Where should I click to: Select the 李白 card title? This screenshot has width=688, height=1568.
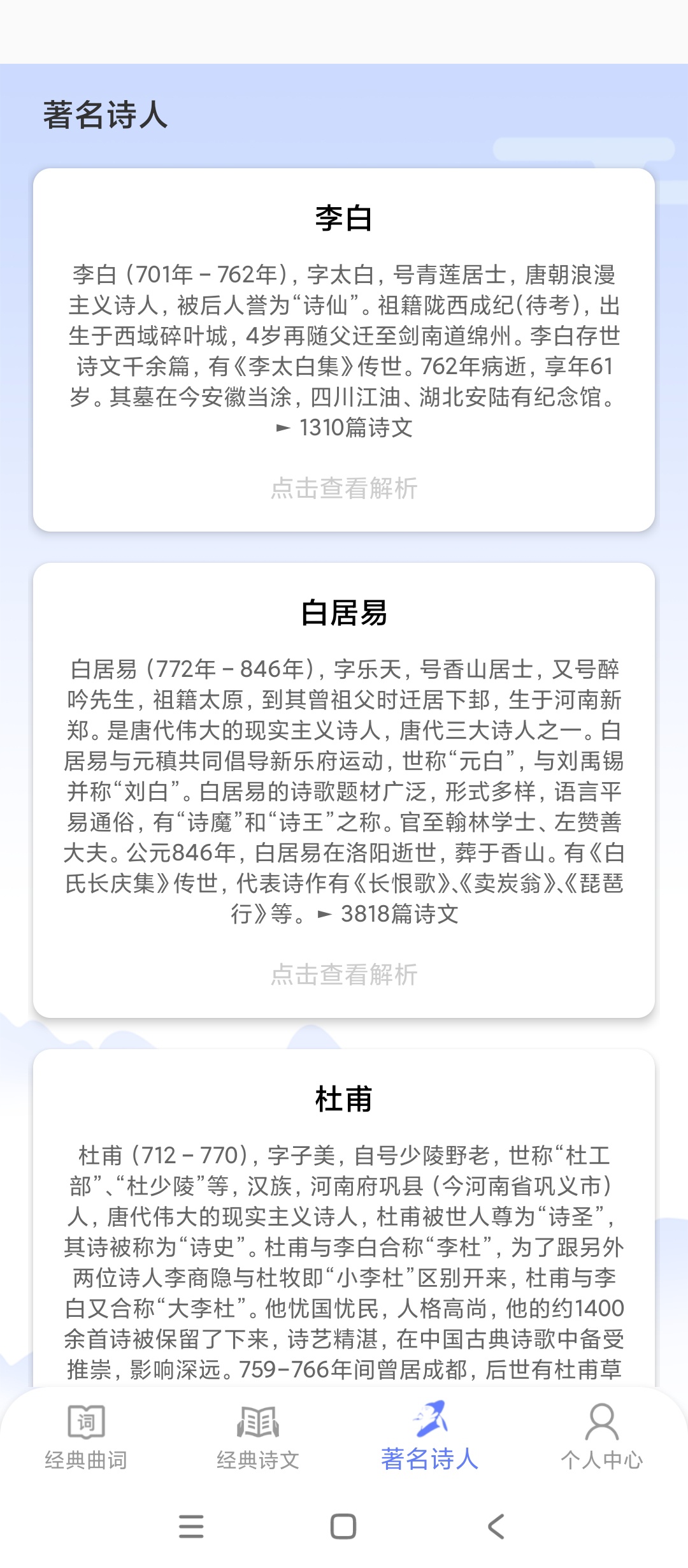click(x=344, y=217)
